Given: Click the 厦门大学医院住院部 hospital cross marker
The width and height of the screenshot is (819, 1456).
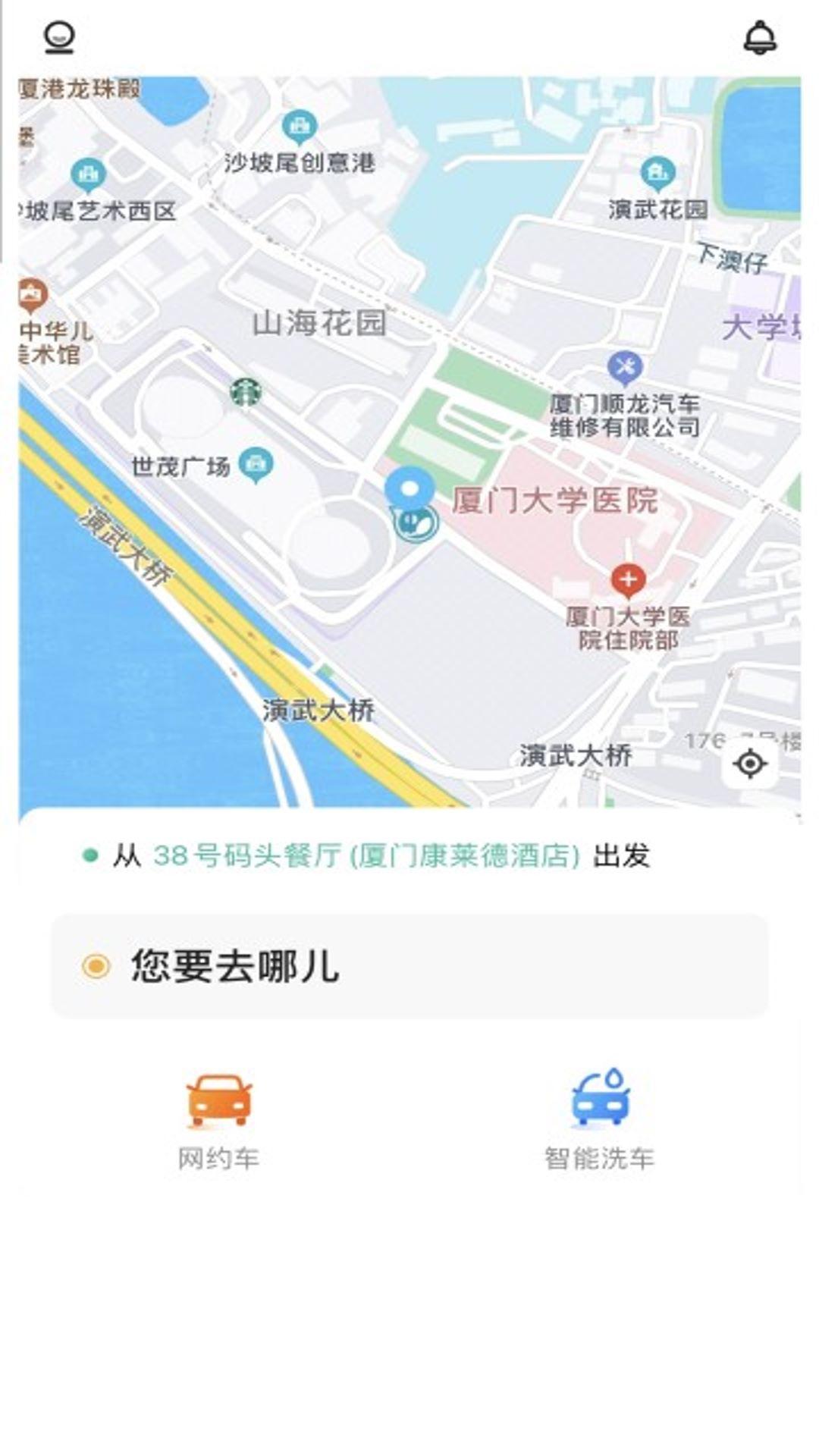Looking at the screenshot, I should 628,580.
